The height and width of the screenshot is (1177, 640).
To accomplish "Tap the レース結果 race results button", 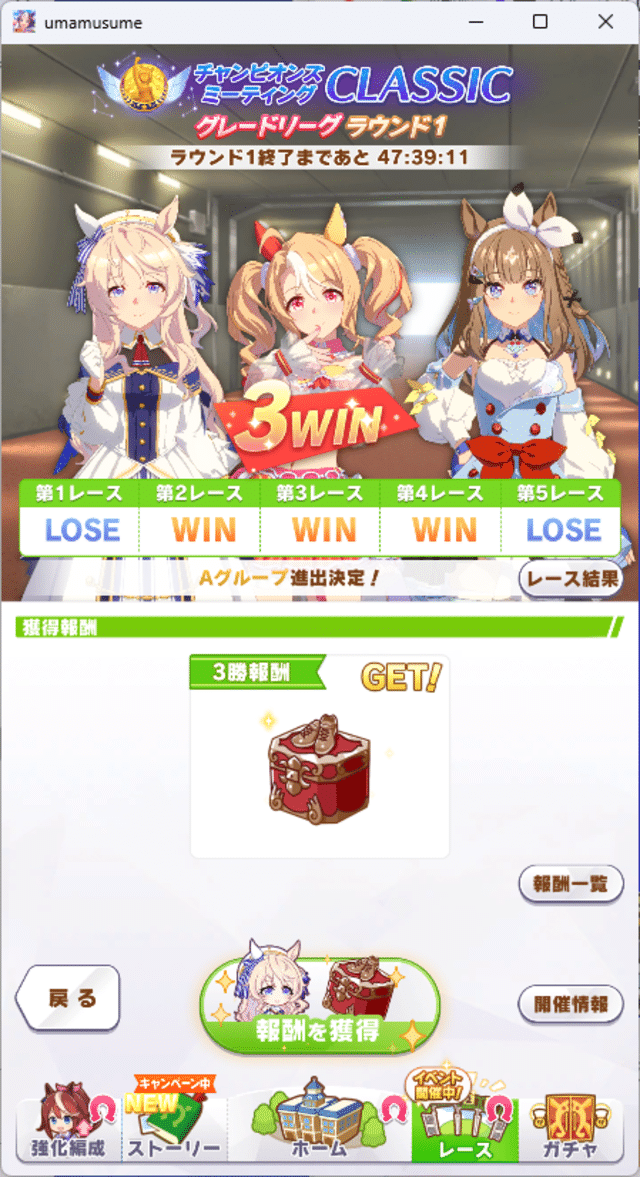I will pos(571,579).
